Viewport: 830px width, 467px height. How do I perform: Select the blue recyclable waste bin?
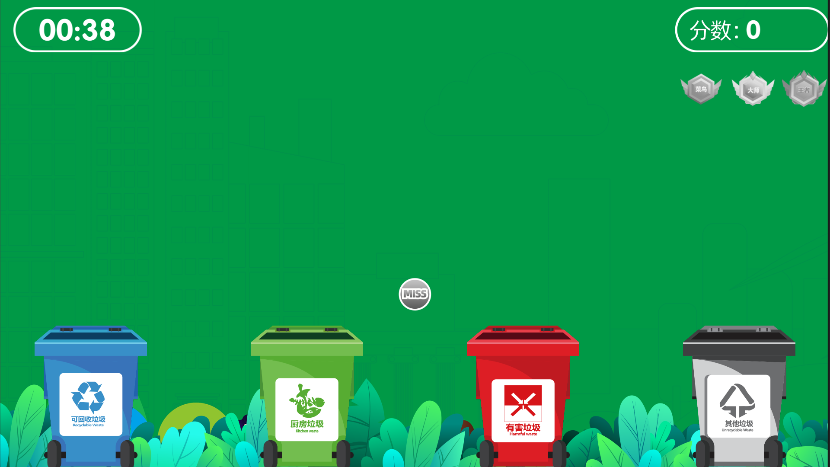[x=91, y=396]
